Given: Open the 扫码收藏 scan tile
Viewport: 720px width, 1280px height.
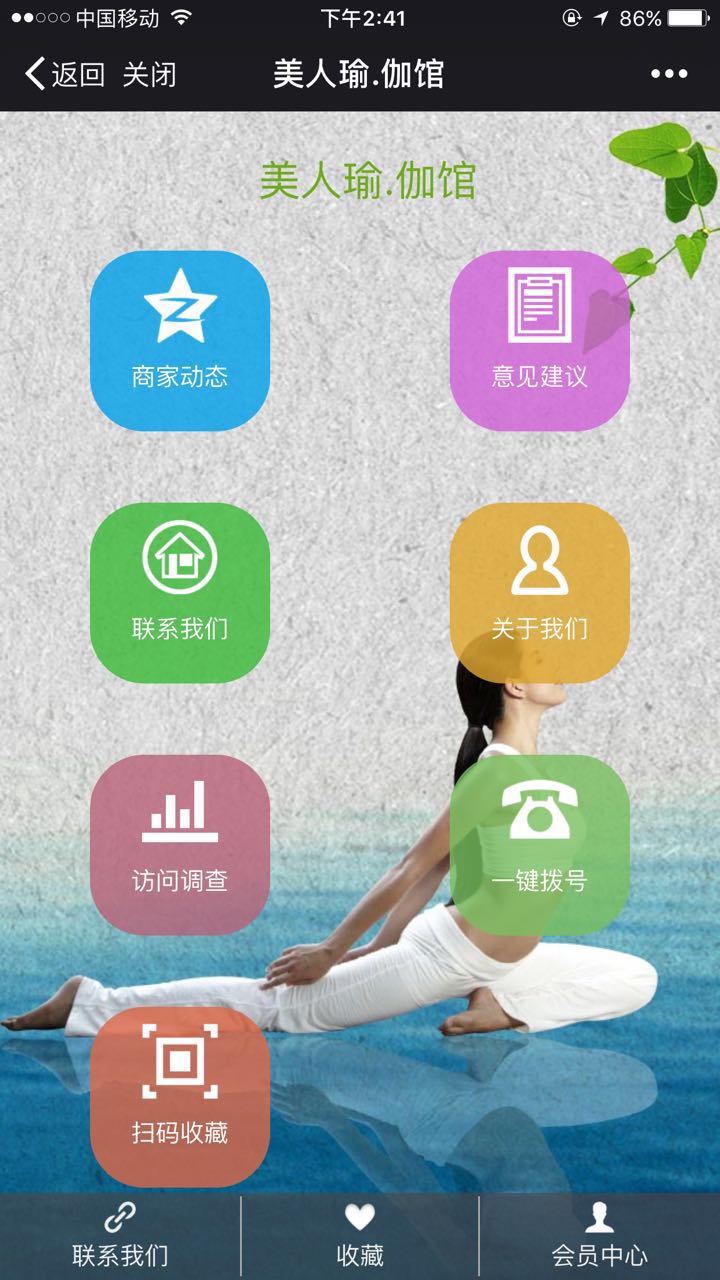Looking at the screenshot, I should (x=180, y=1096).
